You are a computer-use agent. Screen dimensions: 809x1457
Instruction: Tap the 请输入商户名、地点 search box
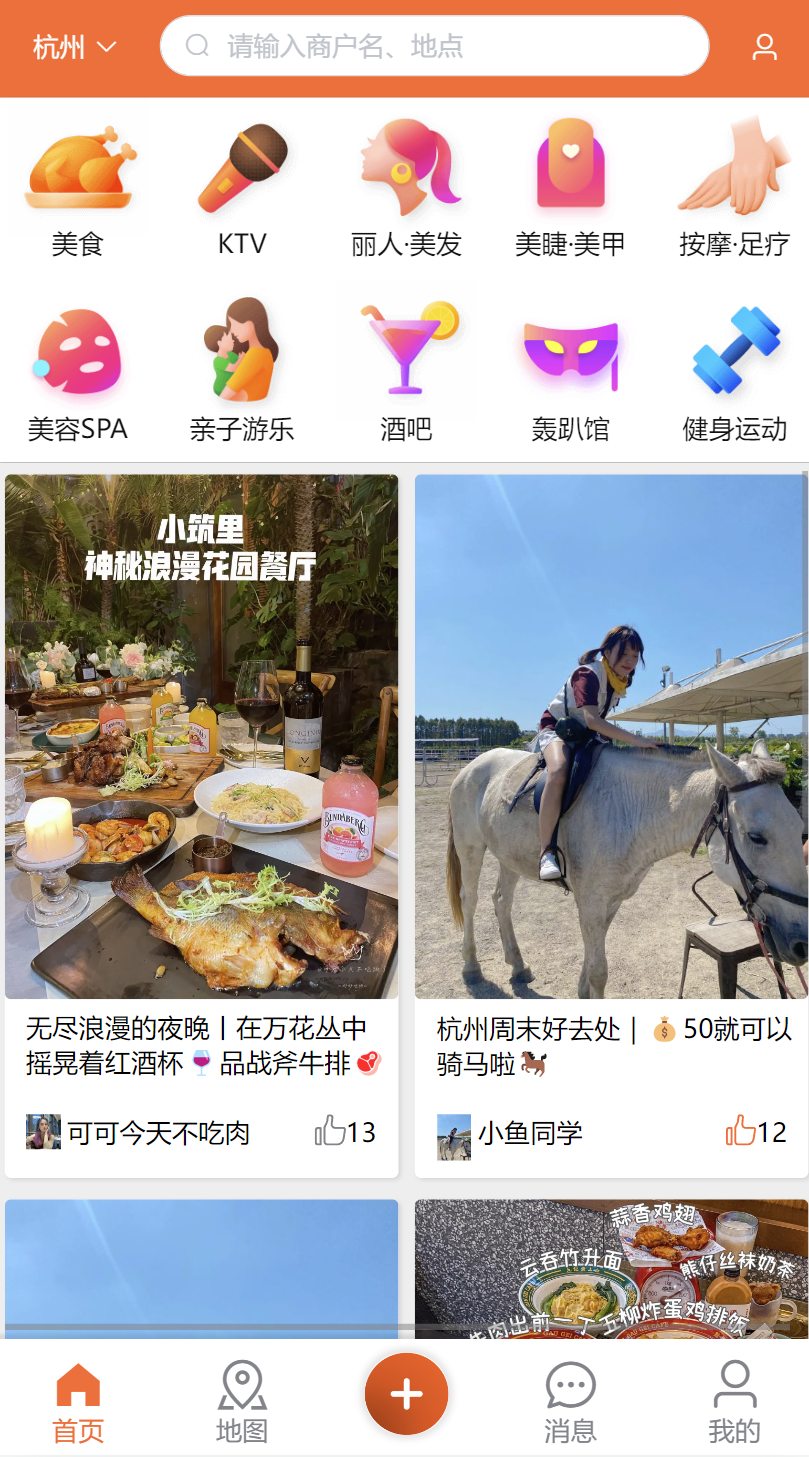[435, 46]
